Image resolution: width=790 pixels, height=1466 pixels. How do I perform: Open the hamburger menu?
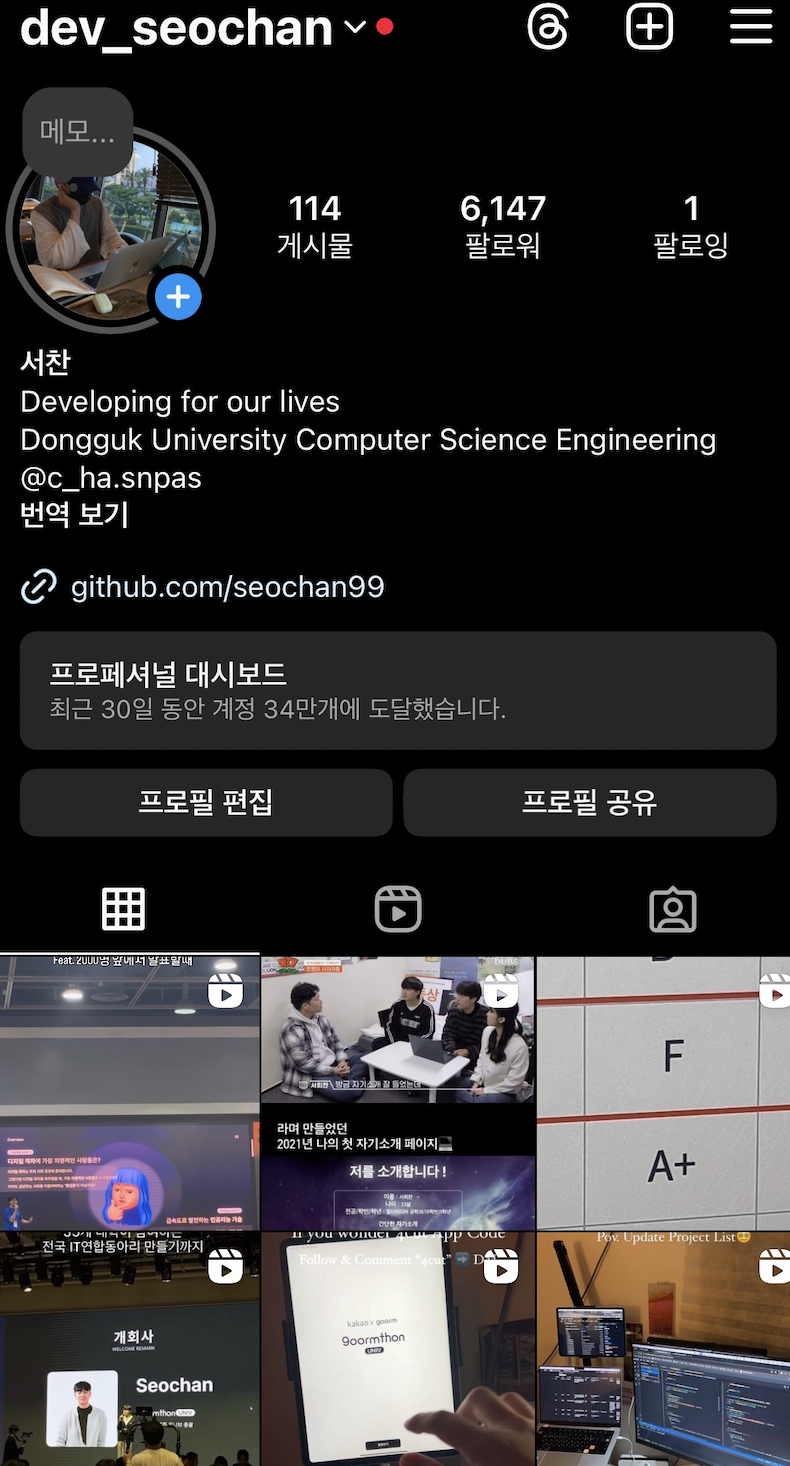pos(751,27)
